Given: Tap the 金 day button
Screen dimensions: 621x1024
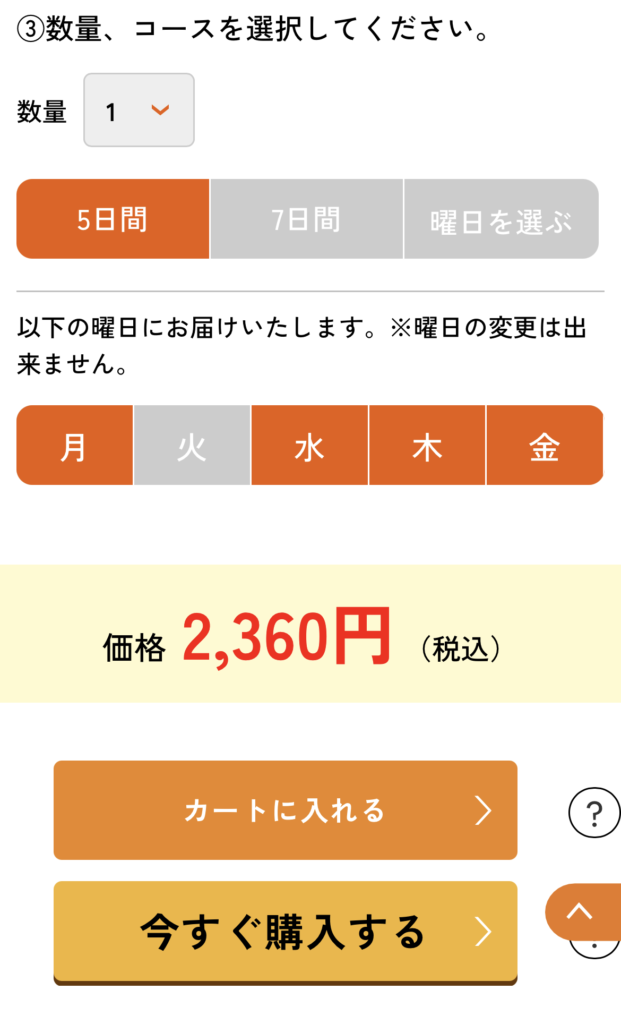Looking at the screenshot, I should click(545, 445).
